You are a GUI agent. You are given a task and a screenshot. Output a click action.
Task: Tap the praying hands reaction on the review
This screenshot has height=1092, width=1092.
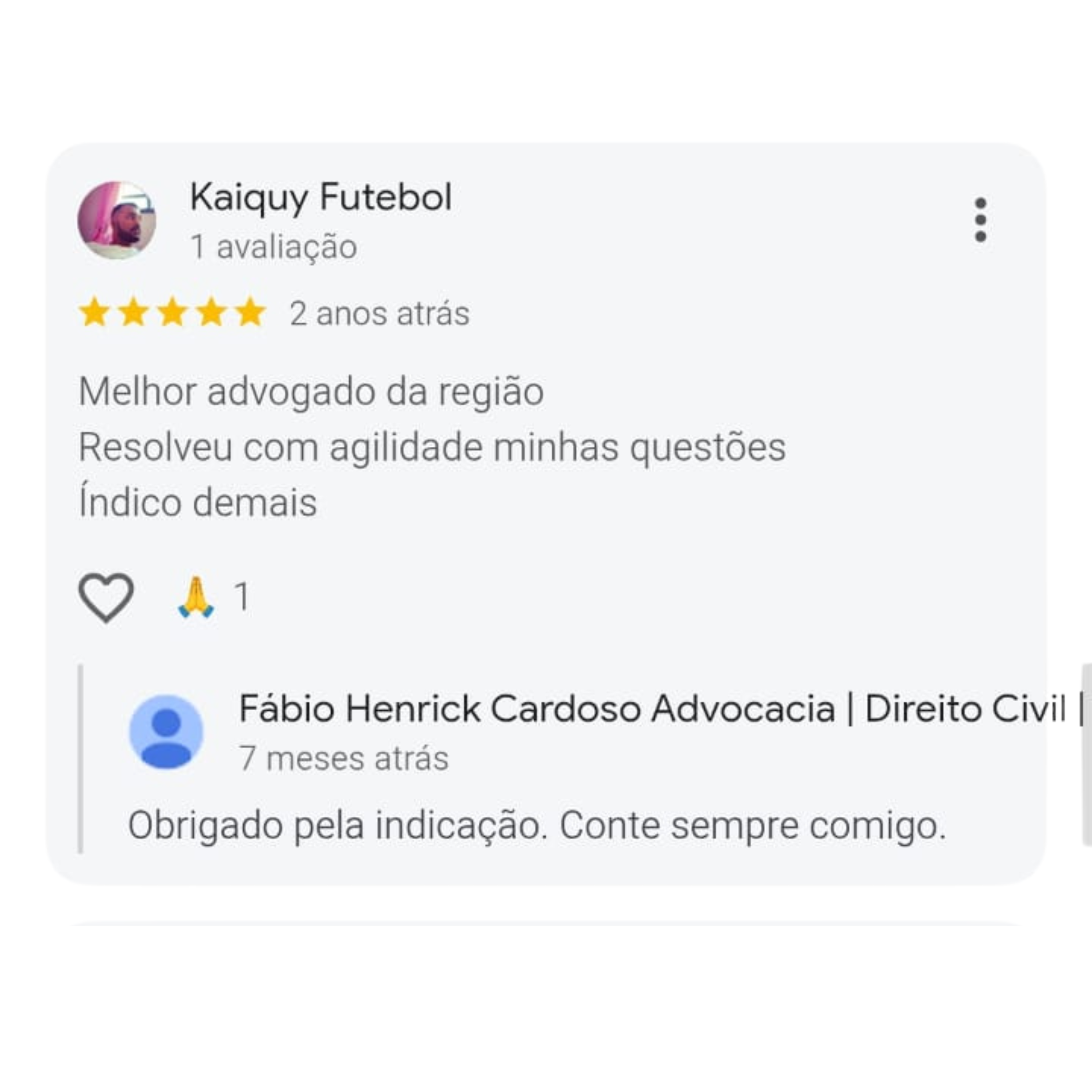click(196, 597)
